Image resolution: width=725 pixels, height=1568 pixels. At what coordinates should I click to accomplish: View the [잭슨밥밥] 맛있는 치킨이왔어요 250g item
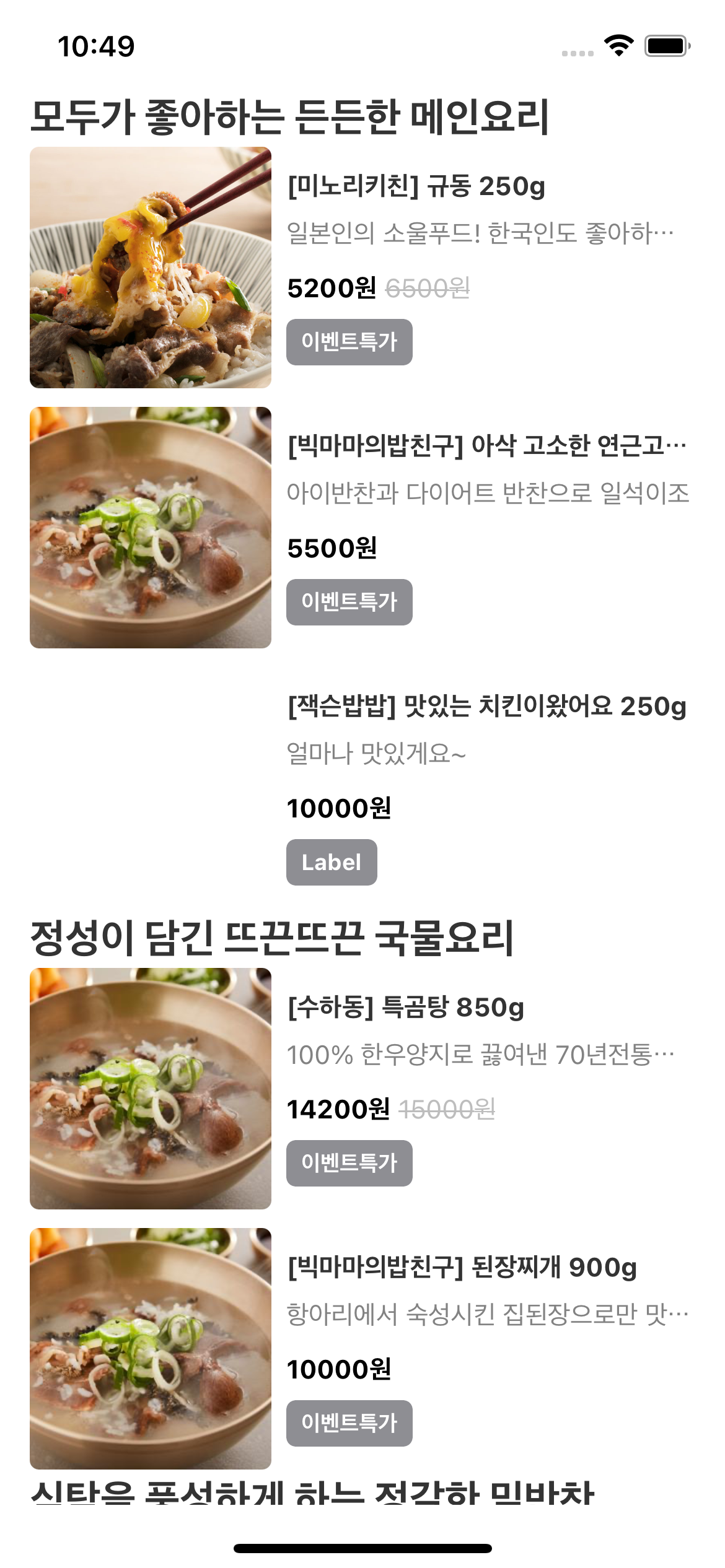487,707
